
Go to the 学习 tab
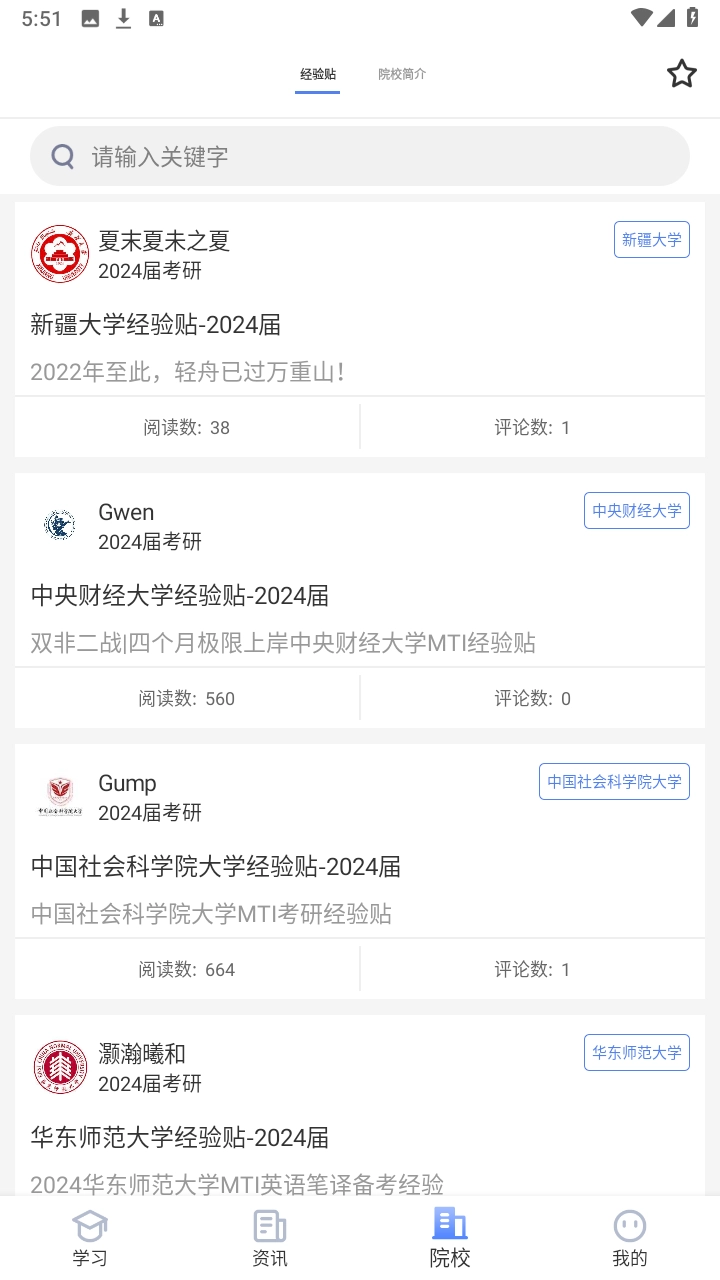pos(90,1238)
